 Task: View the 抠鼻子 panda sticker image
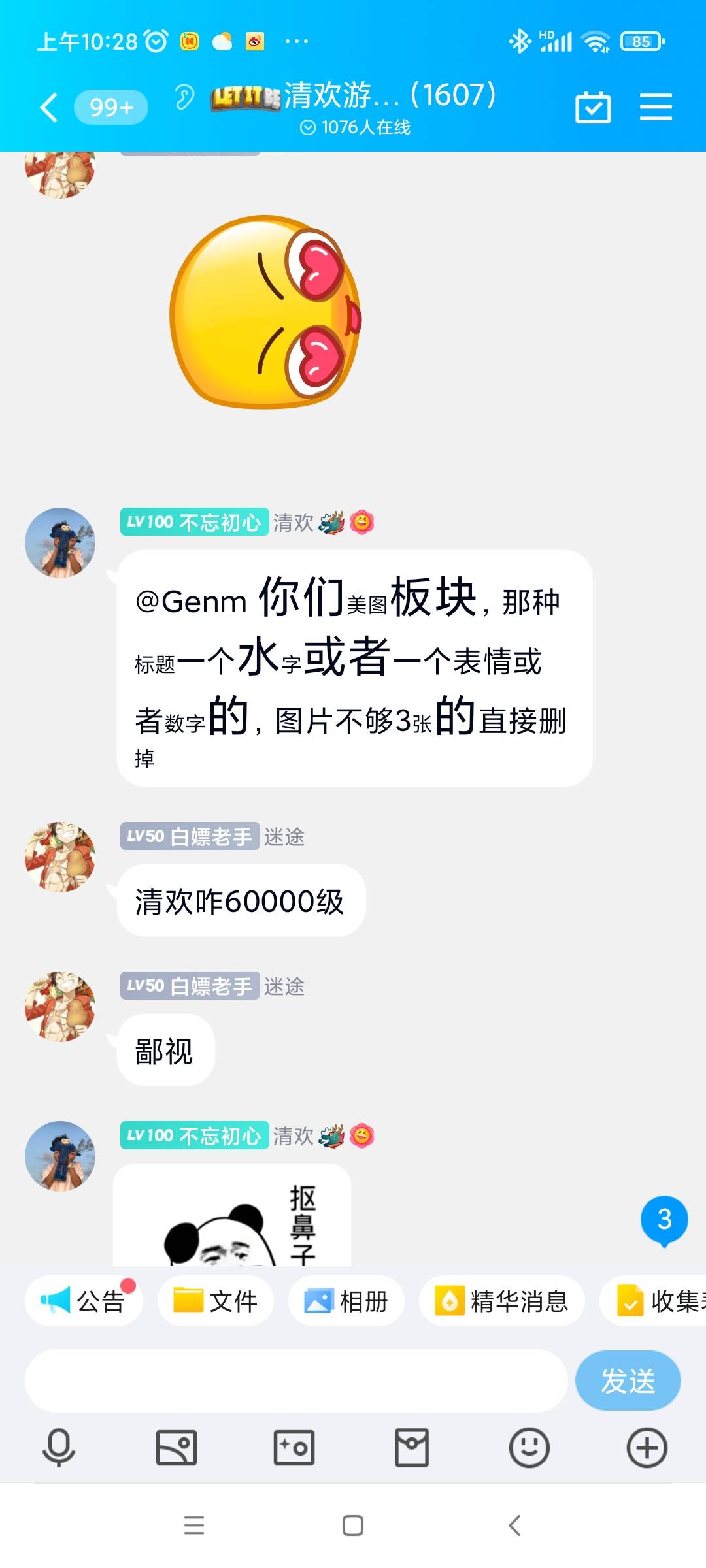(232, 1215)
